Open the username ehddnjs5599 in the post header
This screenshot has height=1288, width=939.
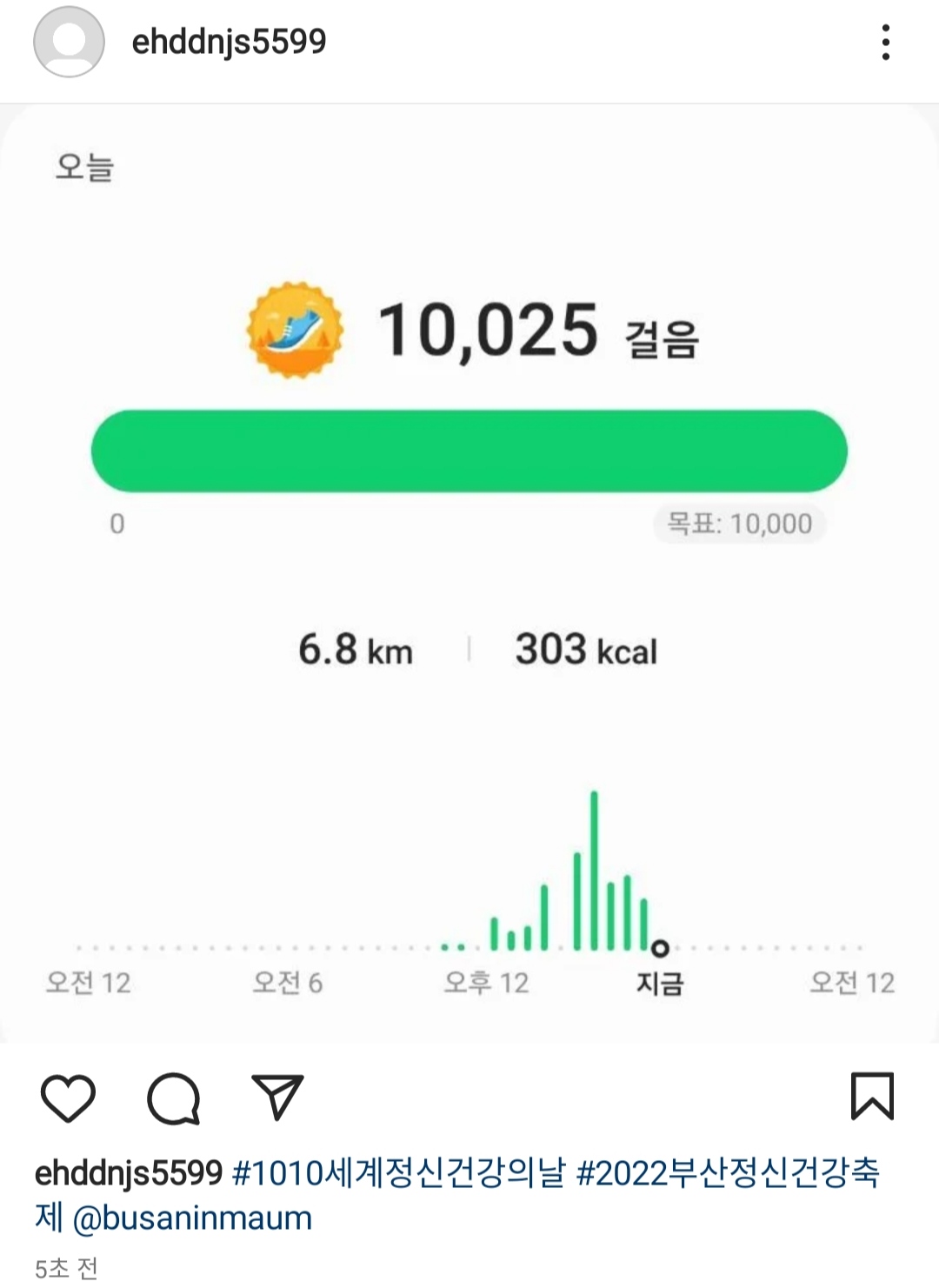point(229,42)
